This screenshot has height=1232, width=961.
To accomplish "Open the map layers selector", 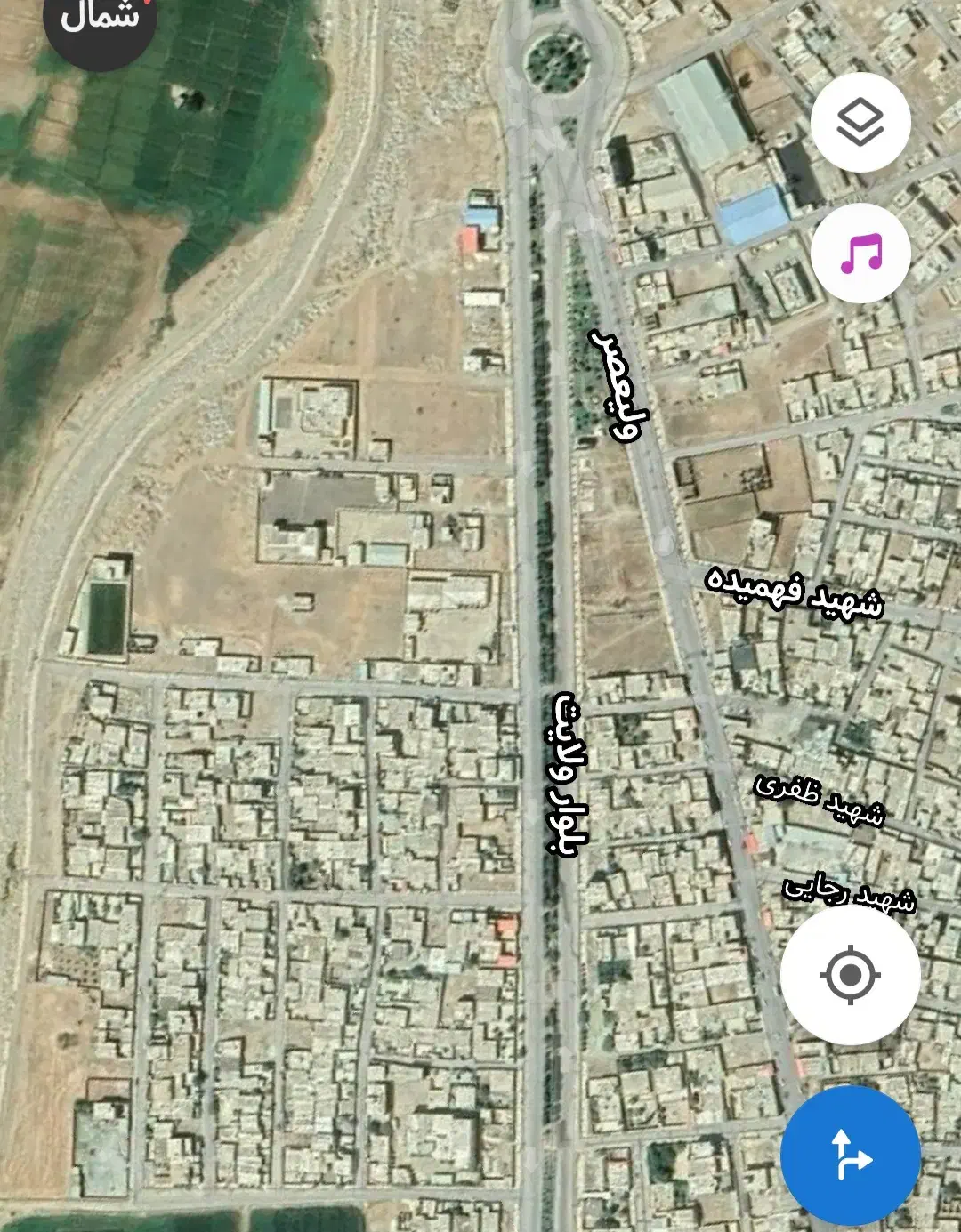I will click(860, 123).
